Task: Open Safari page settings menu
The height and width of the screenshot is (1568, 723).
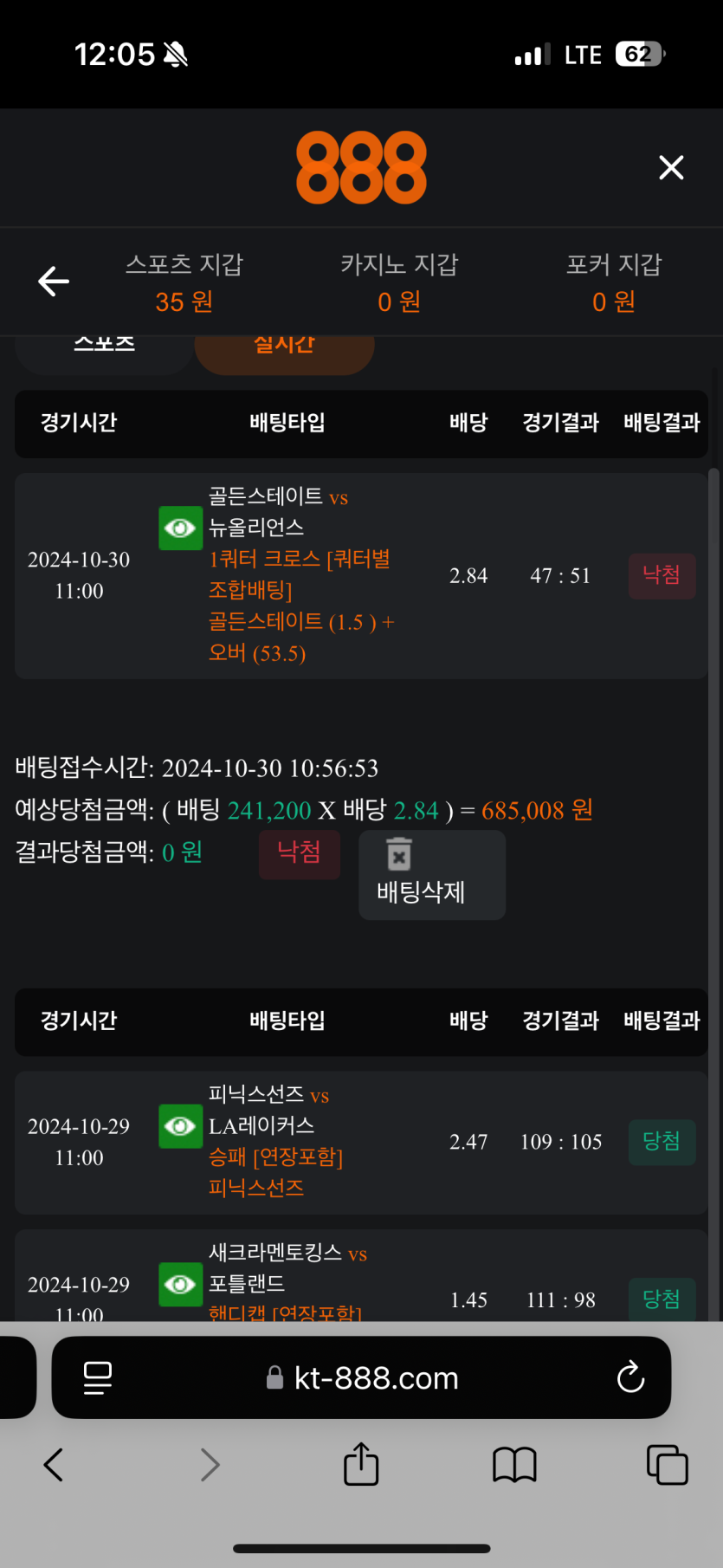Action: tap(97, 1377)
